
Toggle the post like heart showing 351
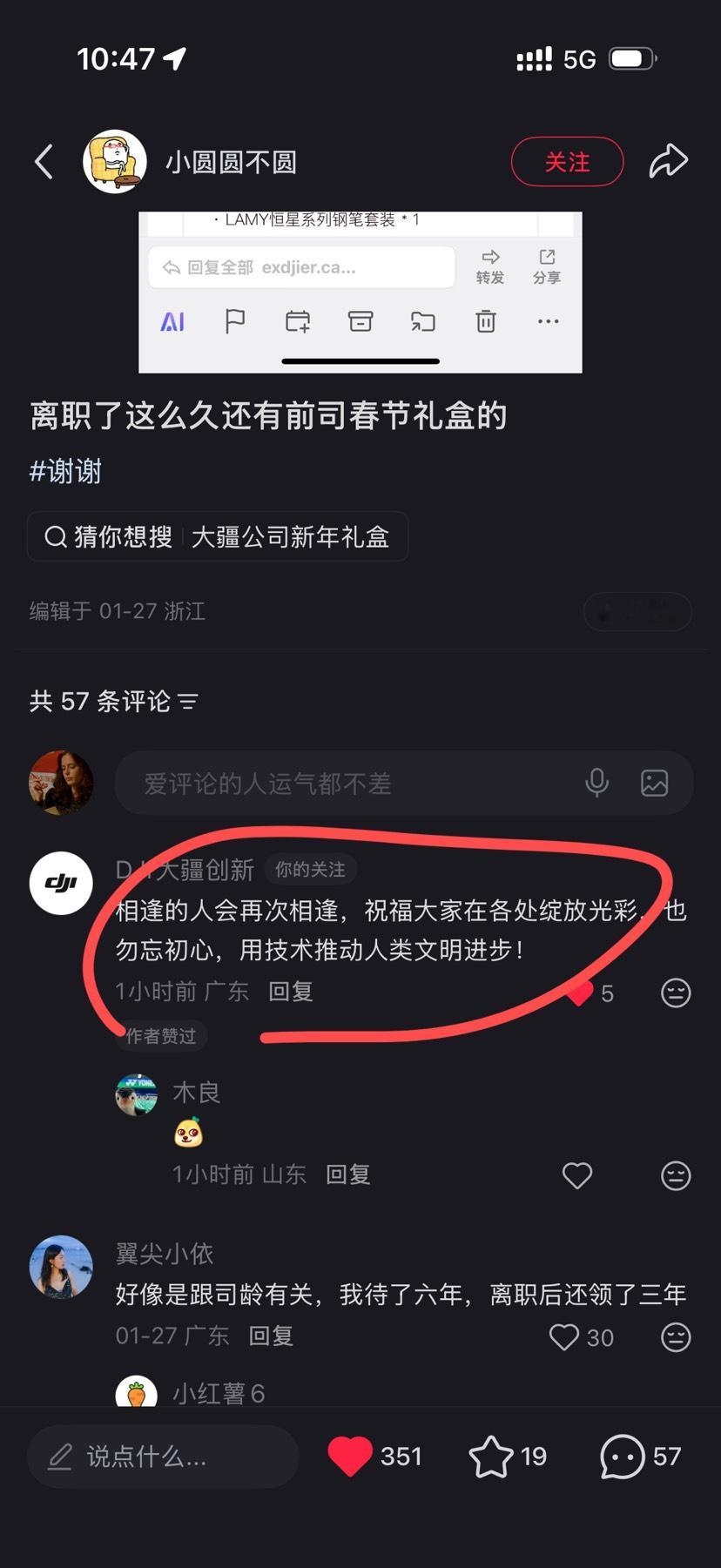[349, 1456]
